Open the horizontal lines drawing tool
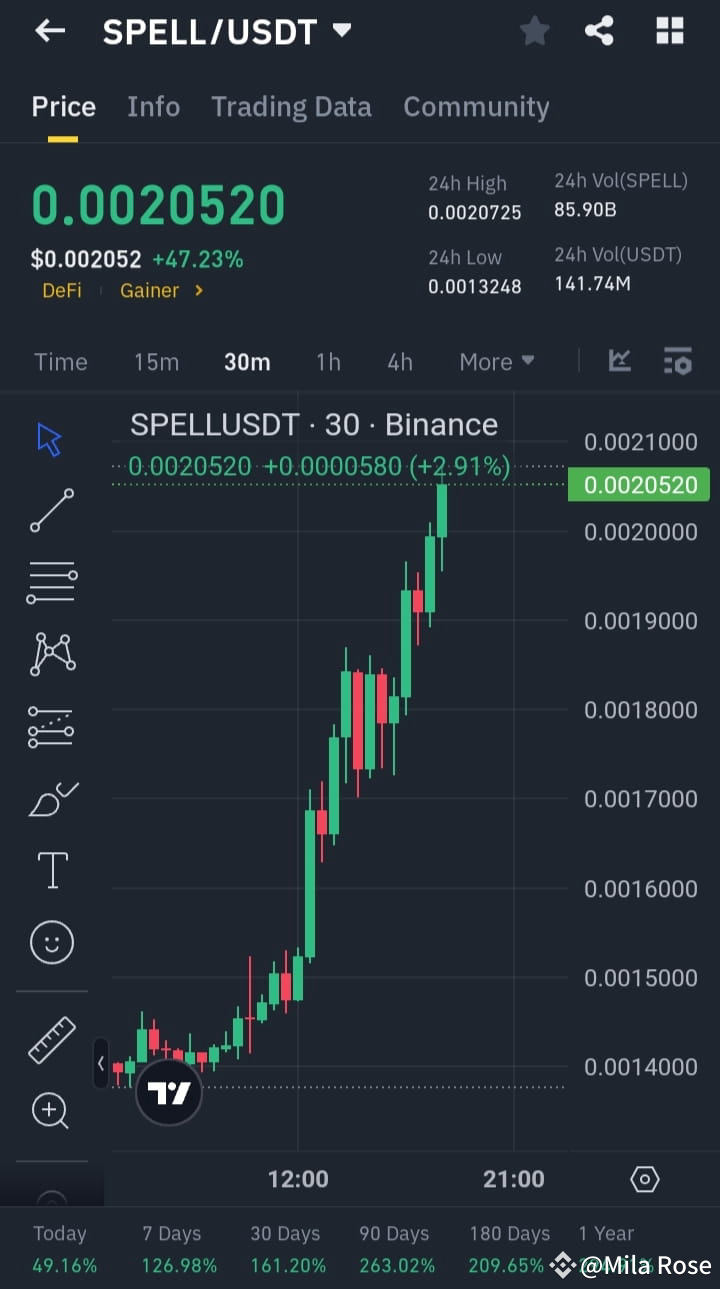The image size is (720, 1289). (51, 582)
